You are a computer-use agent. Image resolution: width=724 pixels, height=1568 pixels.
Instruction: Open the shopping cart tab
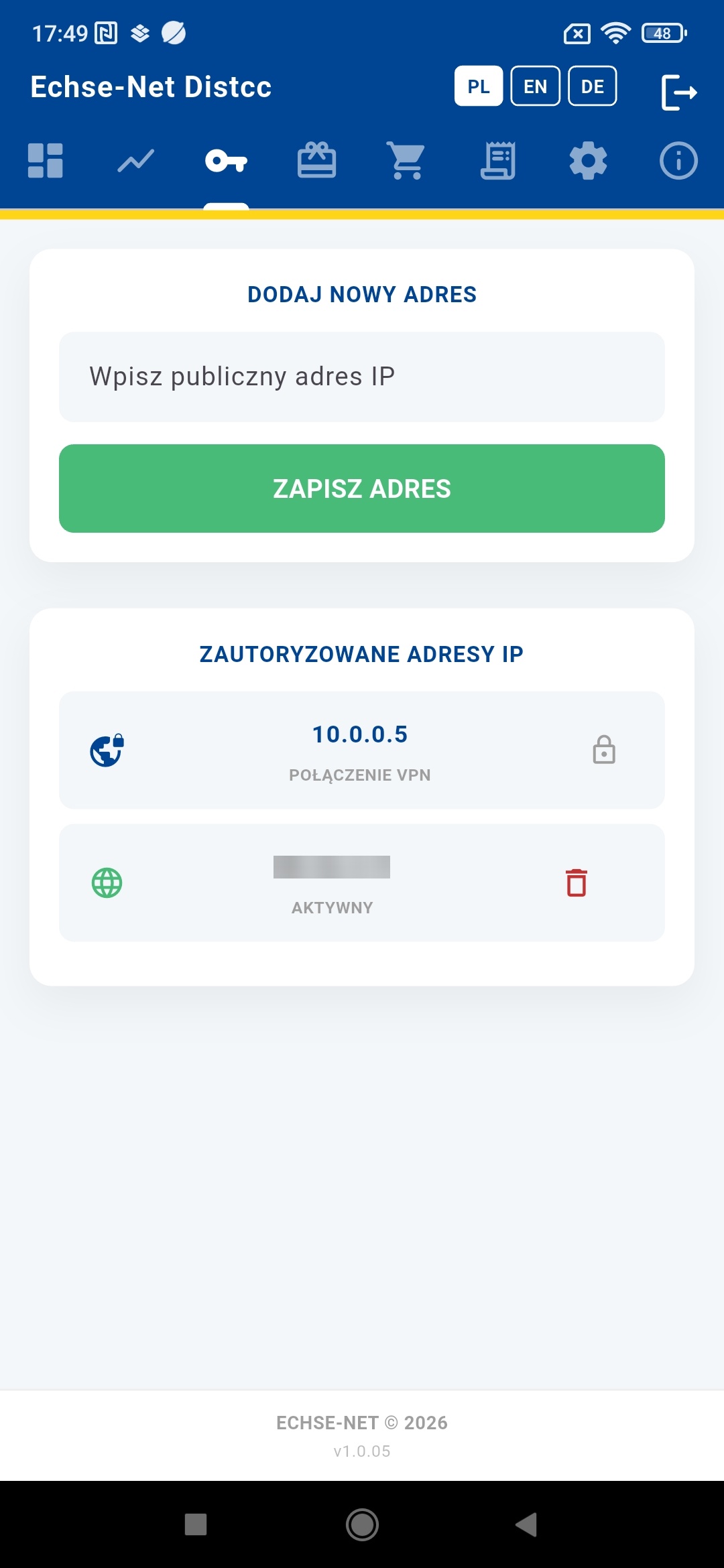point(407,161)
